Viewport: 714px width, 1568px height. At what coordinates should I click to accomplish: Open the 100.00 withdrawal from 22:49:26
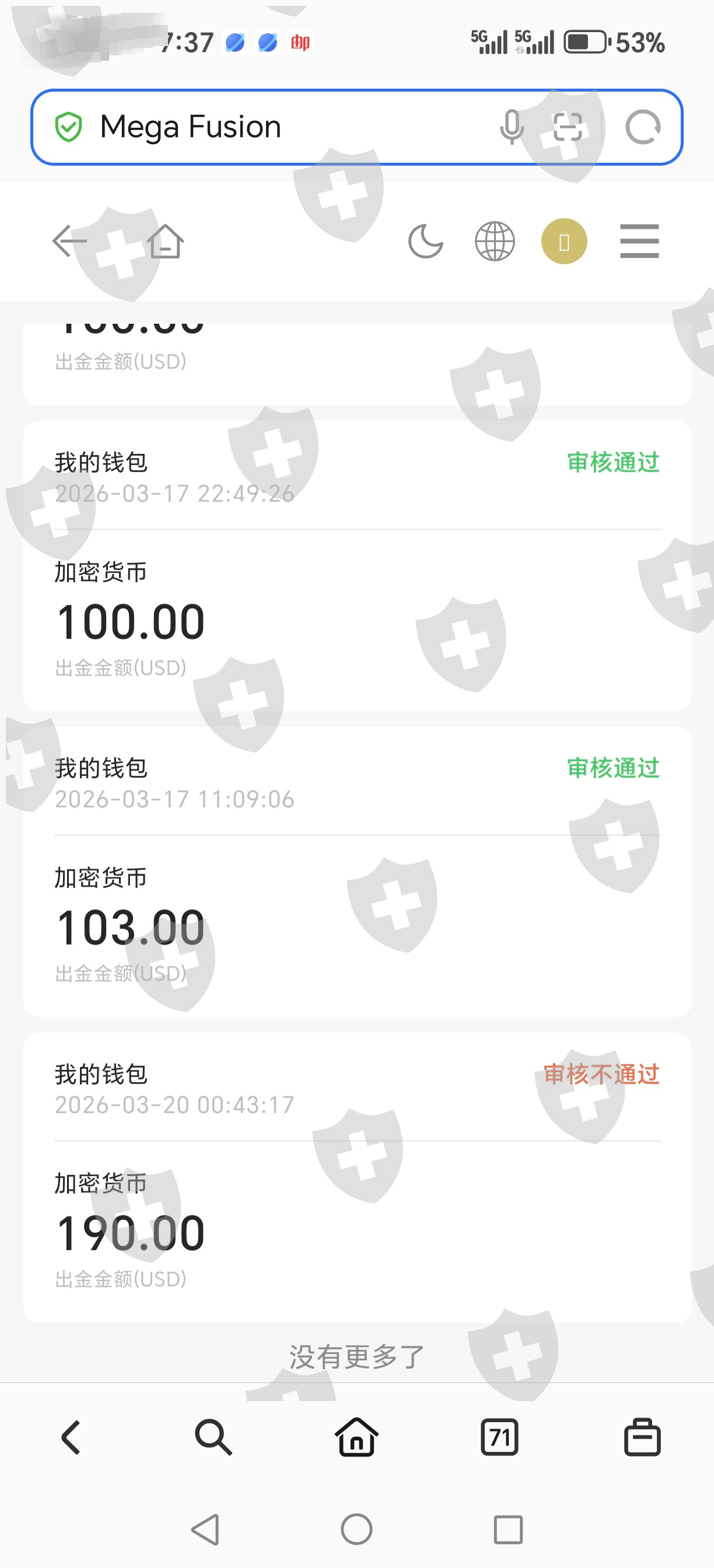click(356, 566)
